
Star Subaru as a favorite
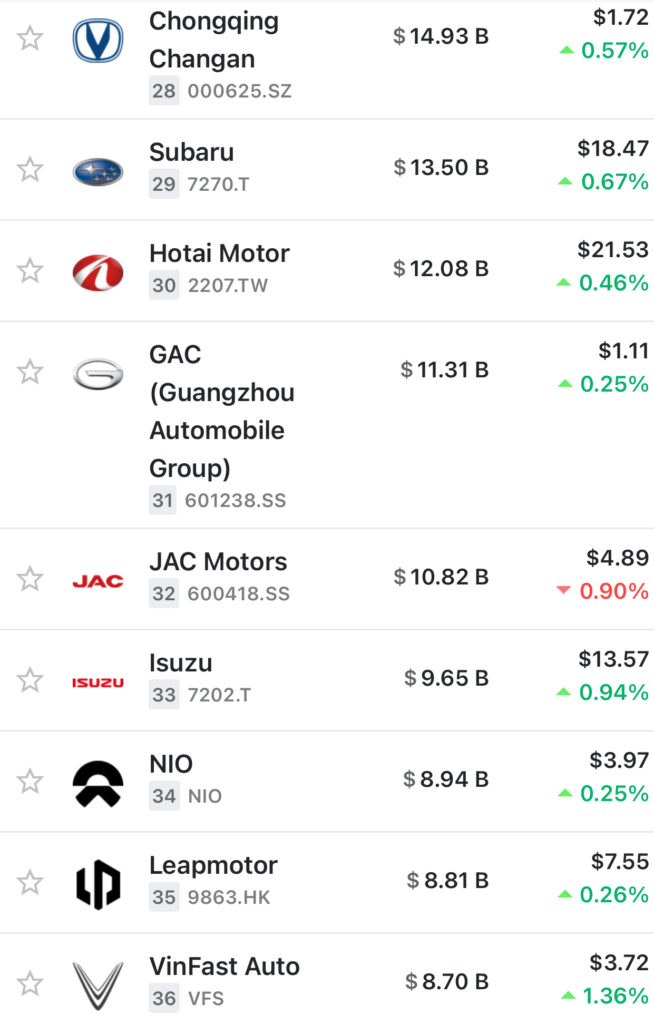31,169
